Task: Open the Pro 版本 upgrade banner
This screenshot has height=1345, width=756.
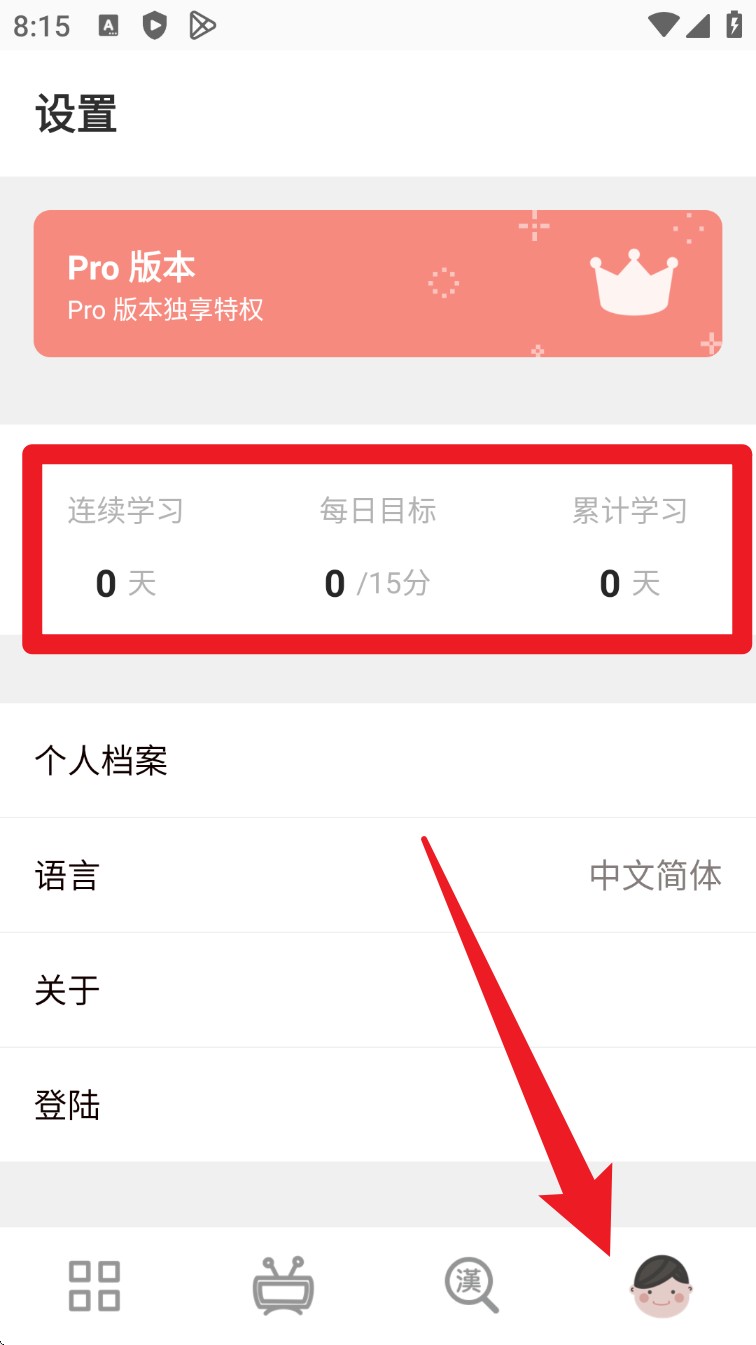Action: 378,283
